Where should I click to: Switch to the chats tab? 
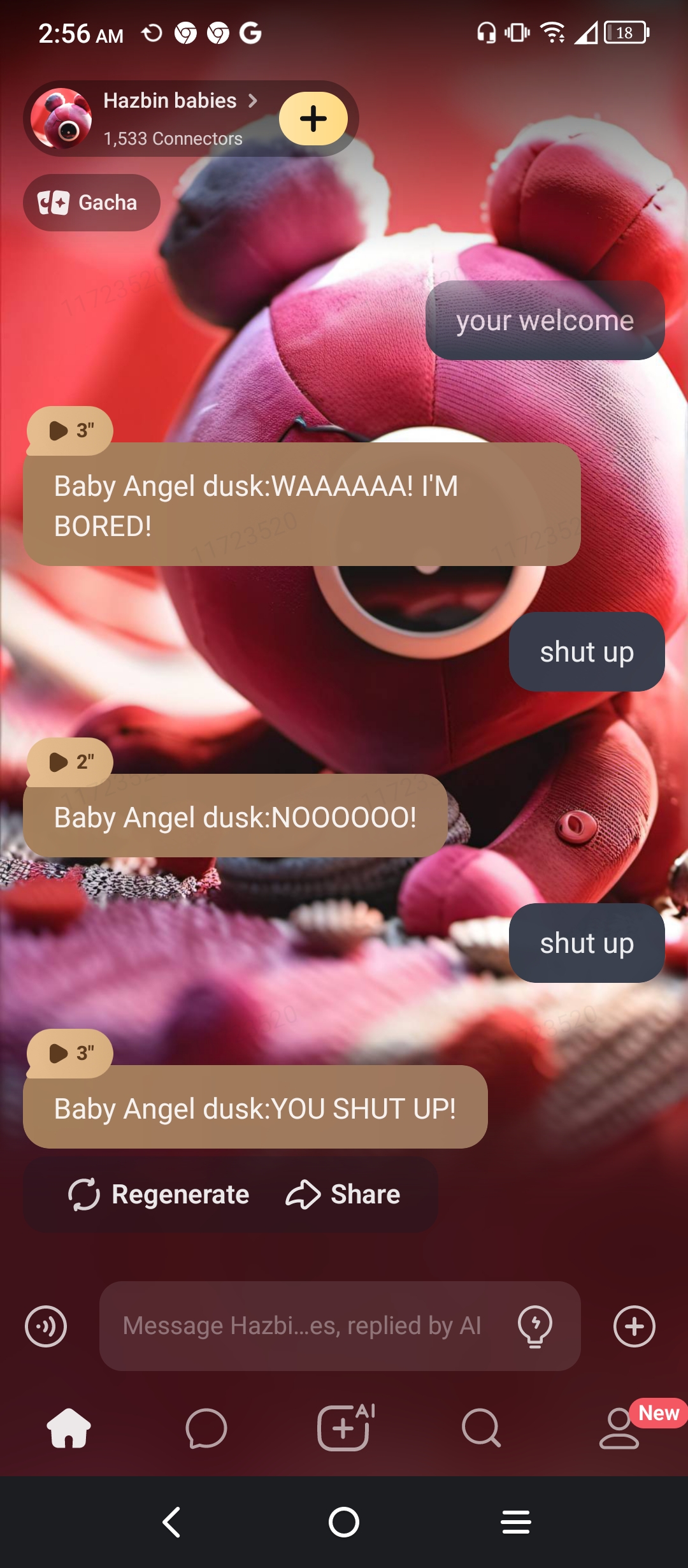click(x=206, y=1428)
